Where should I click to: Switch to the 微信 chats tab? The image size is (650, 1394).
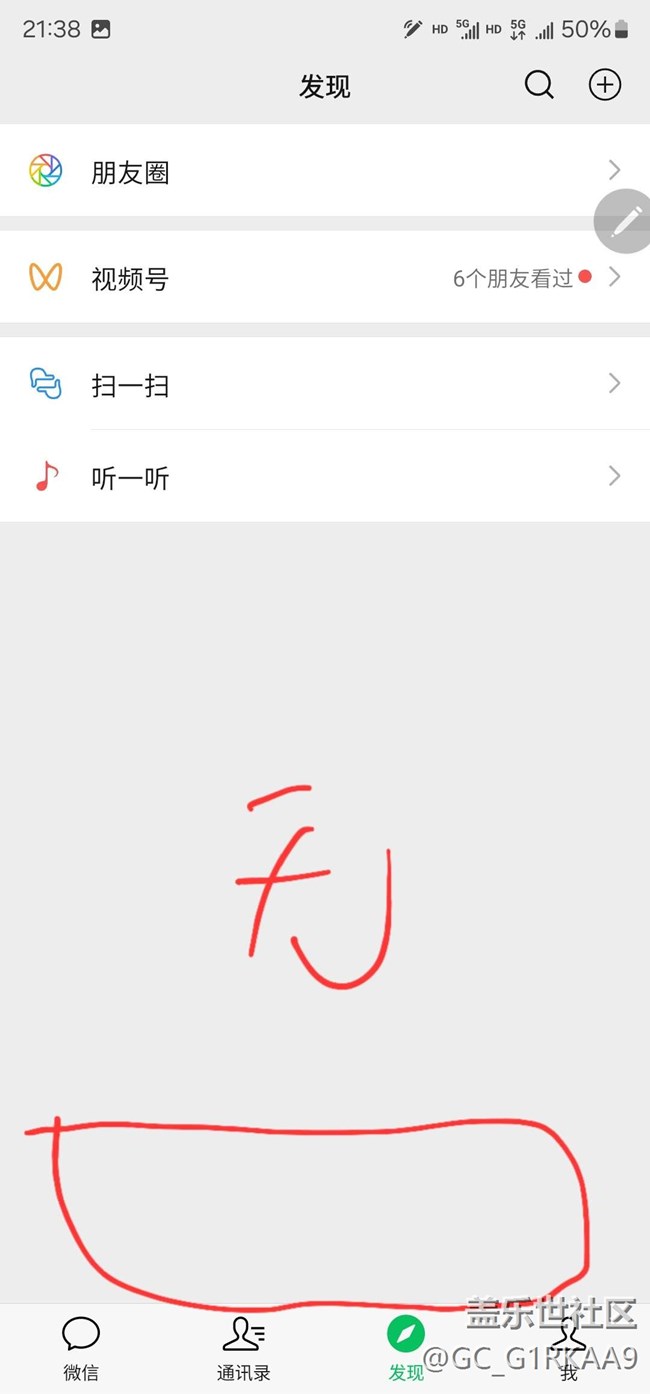point(81,1347)
